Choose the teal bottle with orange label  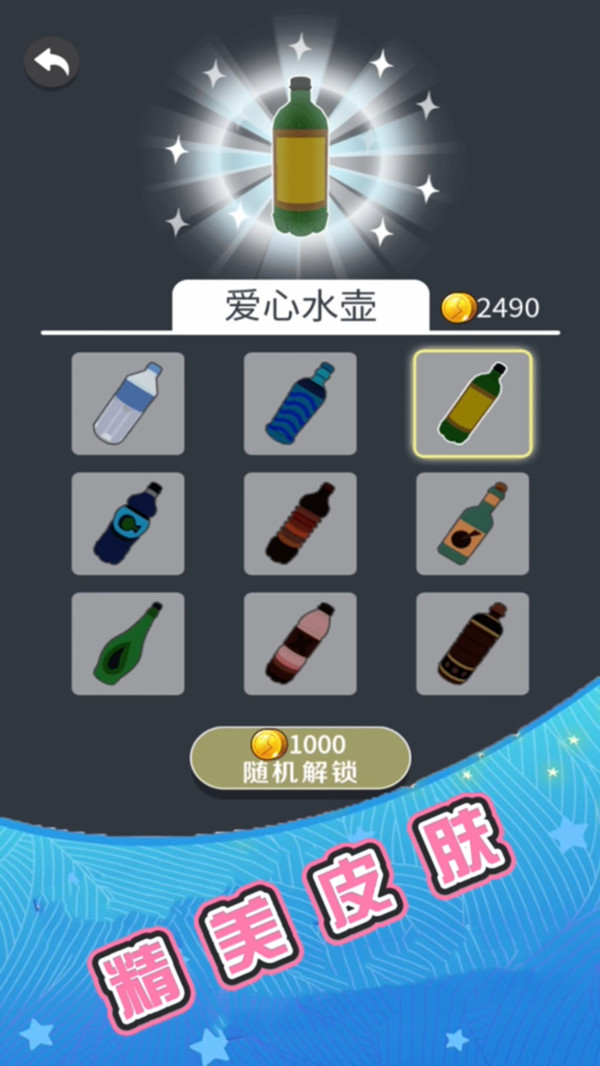click(x=472, y=523)
